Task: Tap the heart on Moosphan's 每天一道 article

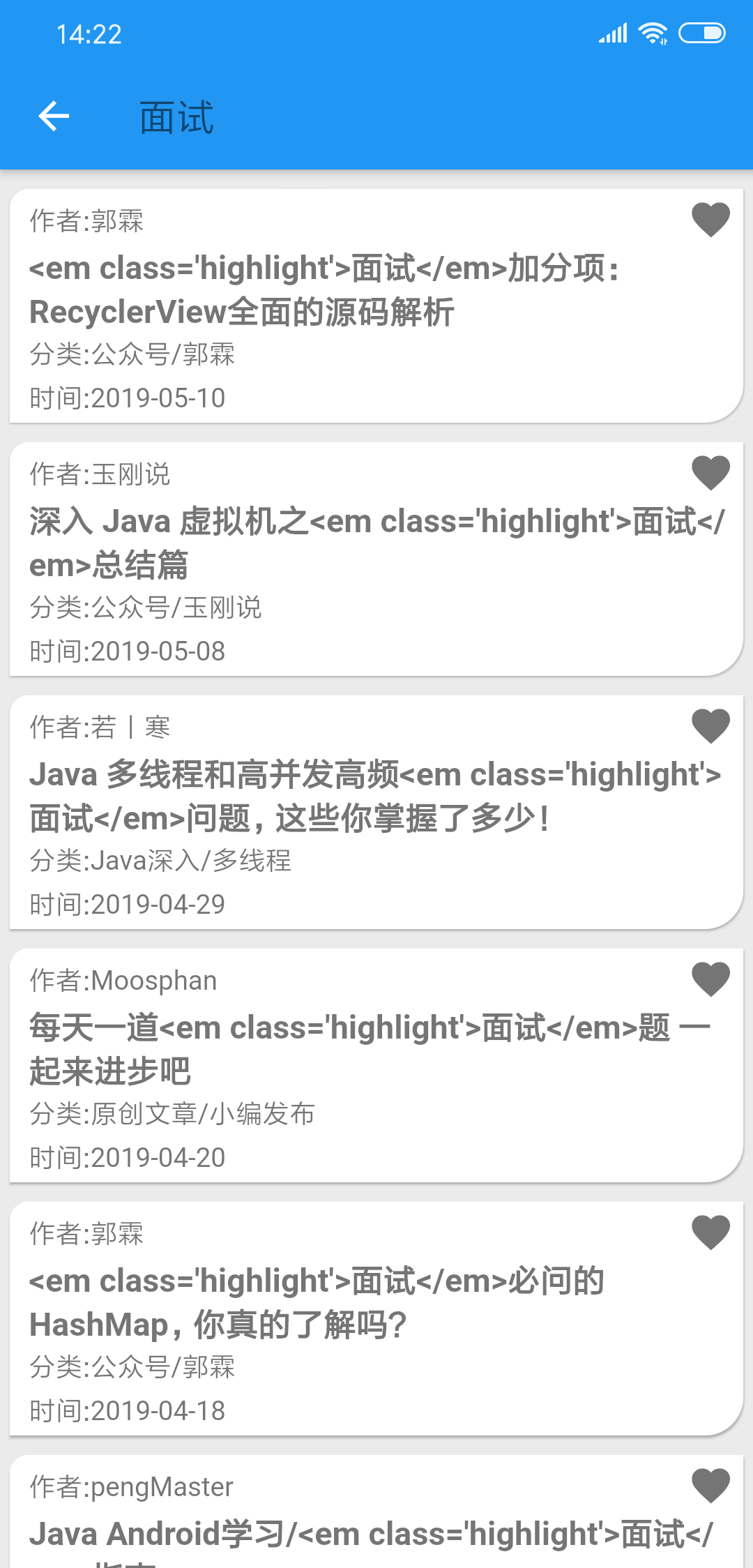Action: [710, 979]
